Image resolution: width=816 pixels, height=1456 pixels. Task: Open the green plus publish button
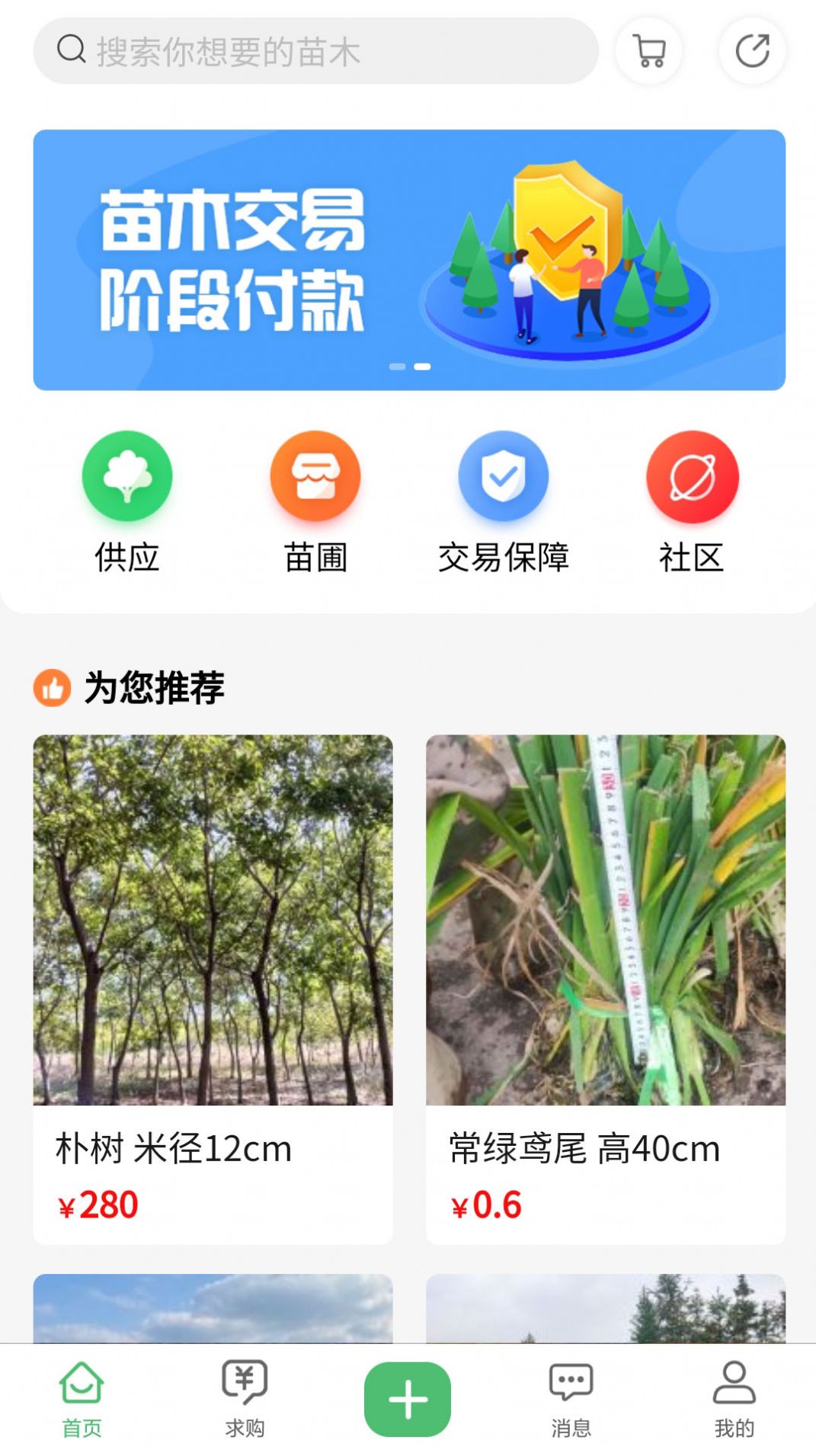[x=408, y=1400]
